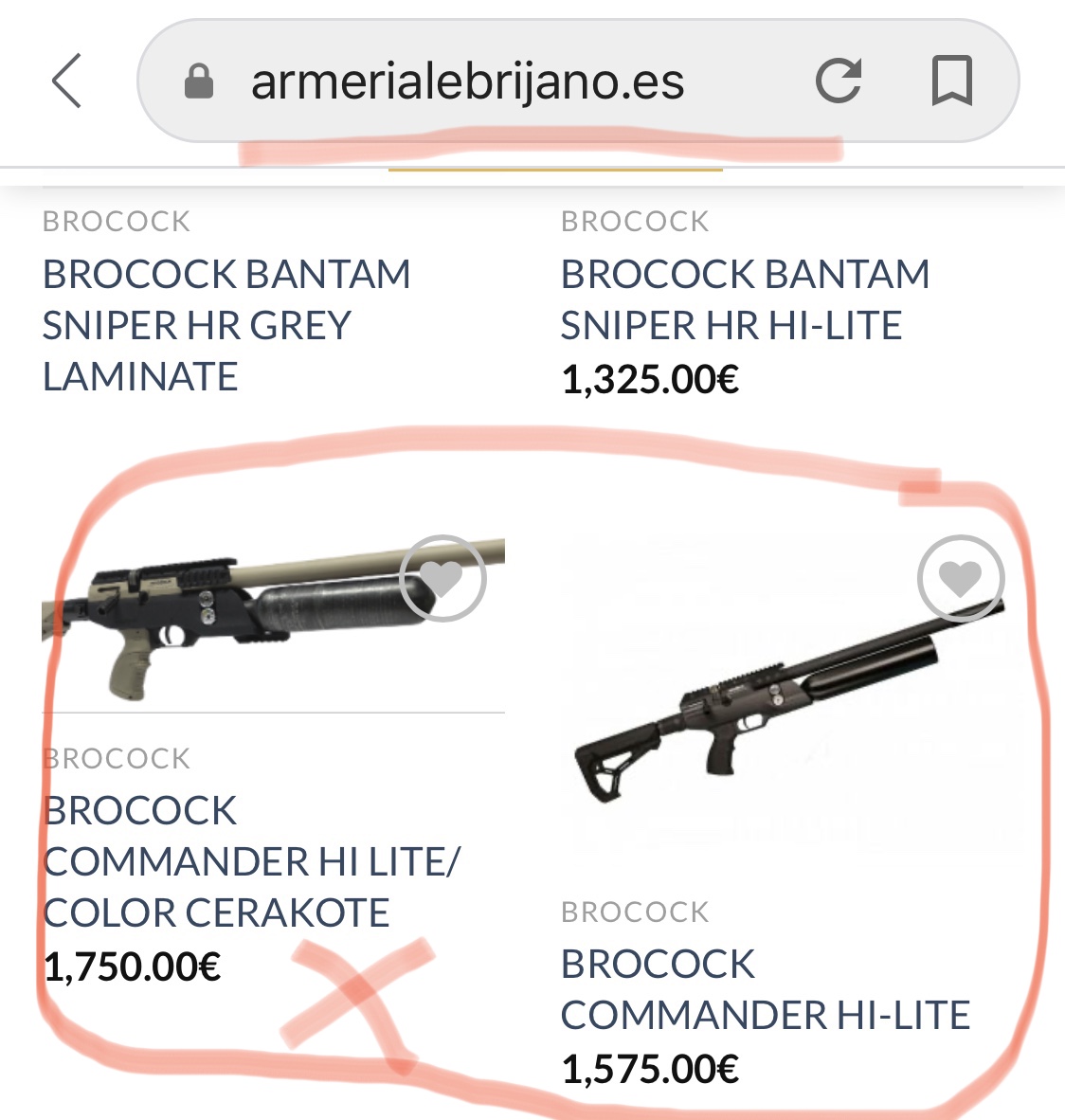Bookmark this web page
Image resolution: width=1065 pixels, height=1120 pixels.
coord(951,81)
